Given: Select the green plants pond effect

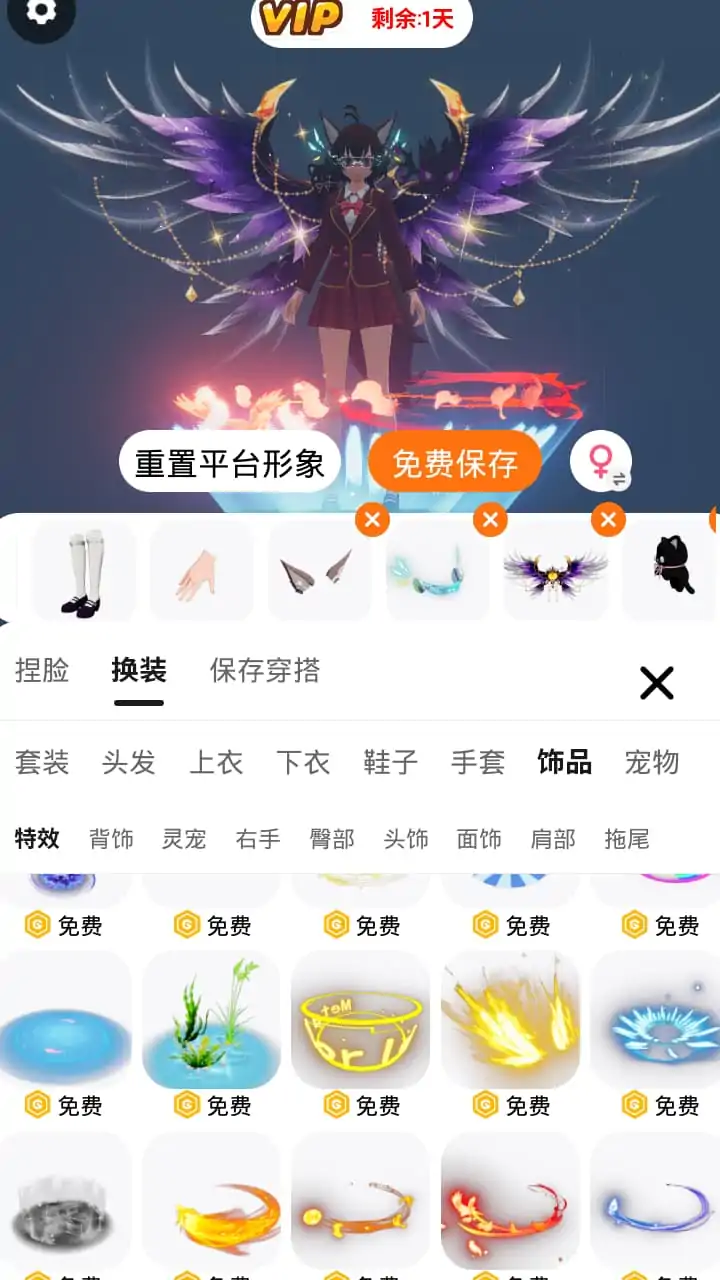Looking at the screenshot, I should pyautogui.click(x=211, y=1020).
